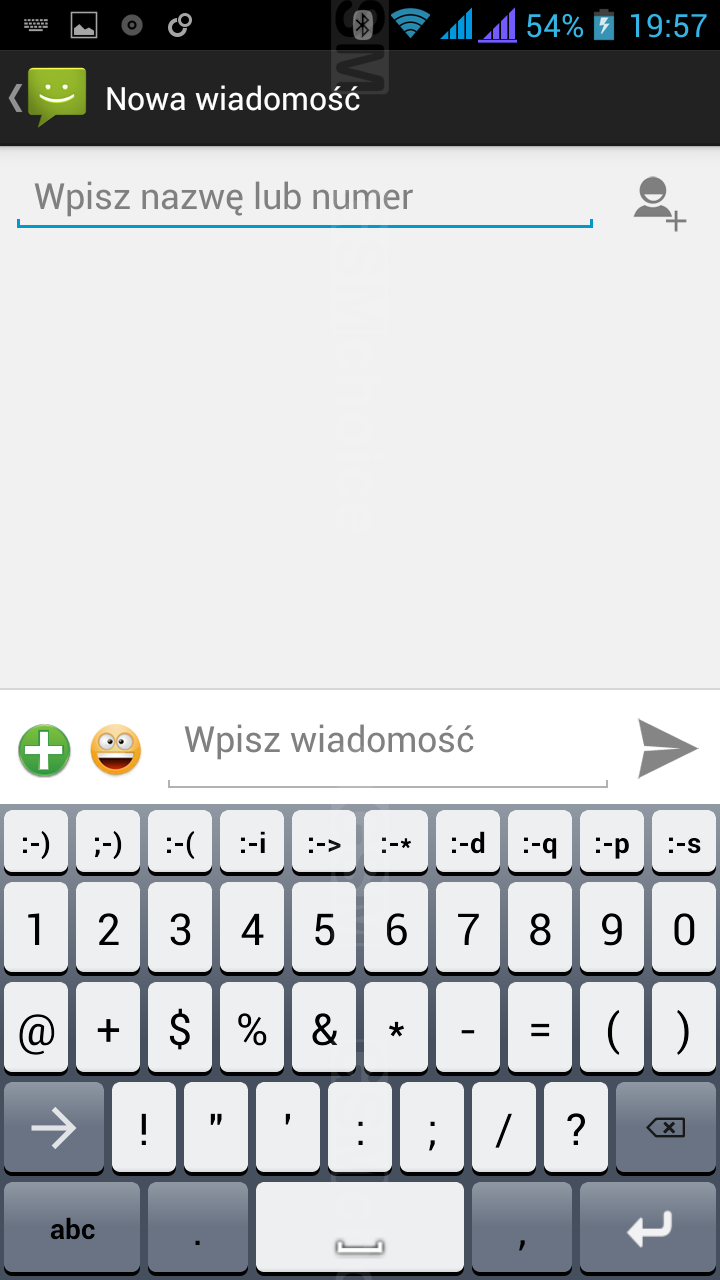
Task: Insert the :-( sad face shortcut key
Action: pos(180,843)
